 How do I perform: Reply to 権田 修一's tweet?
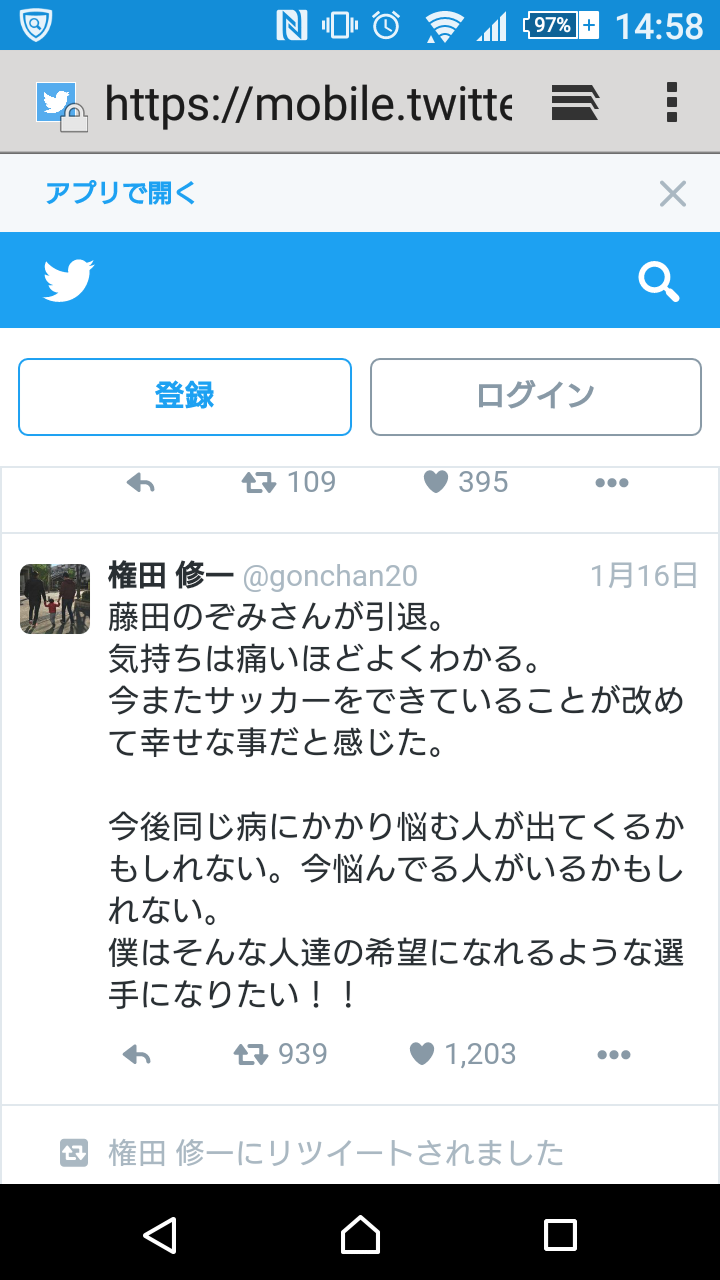coord(137,1054)
